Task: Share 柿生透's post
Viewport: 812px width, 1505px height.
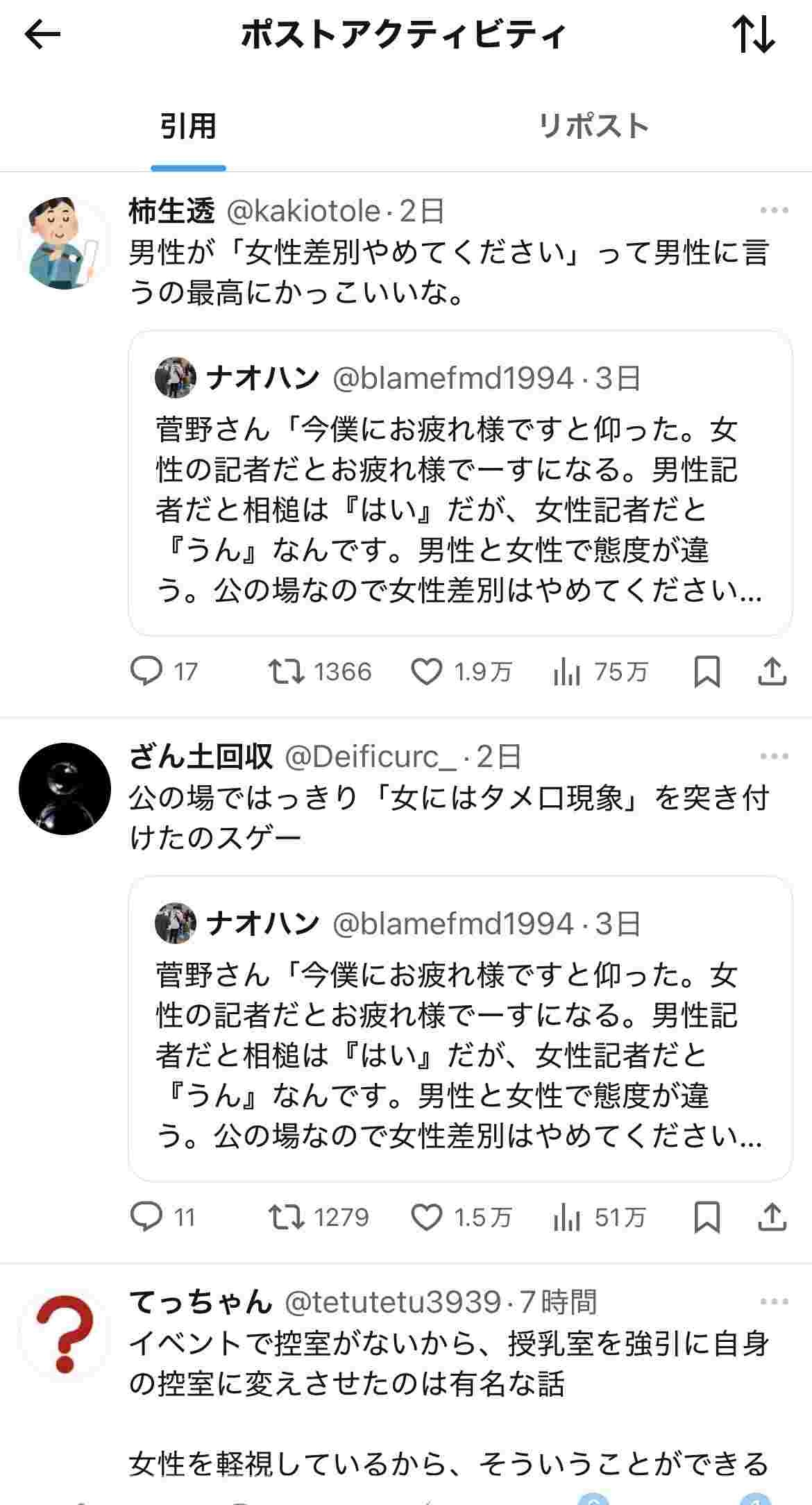Action: pyautogui.click(x=771, y=671)
